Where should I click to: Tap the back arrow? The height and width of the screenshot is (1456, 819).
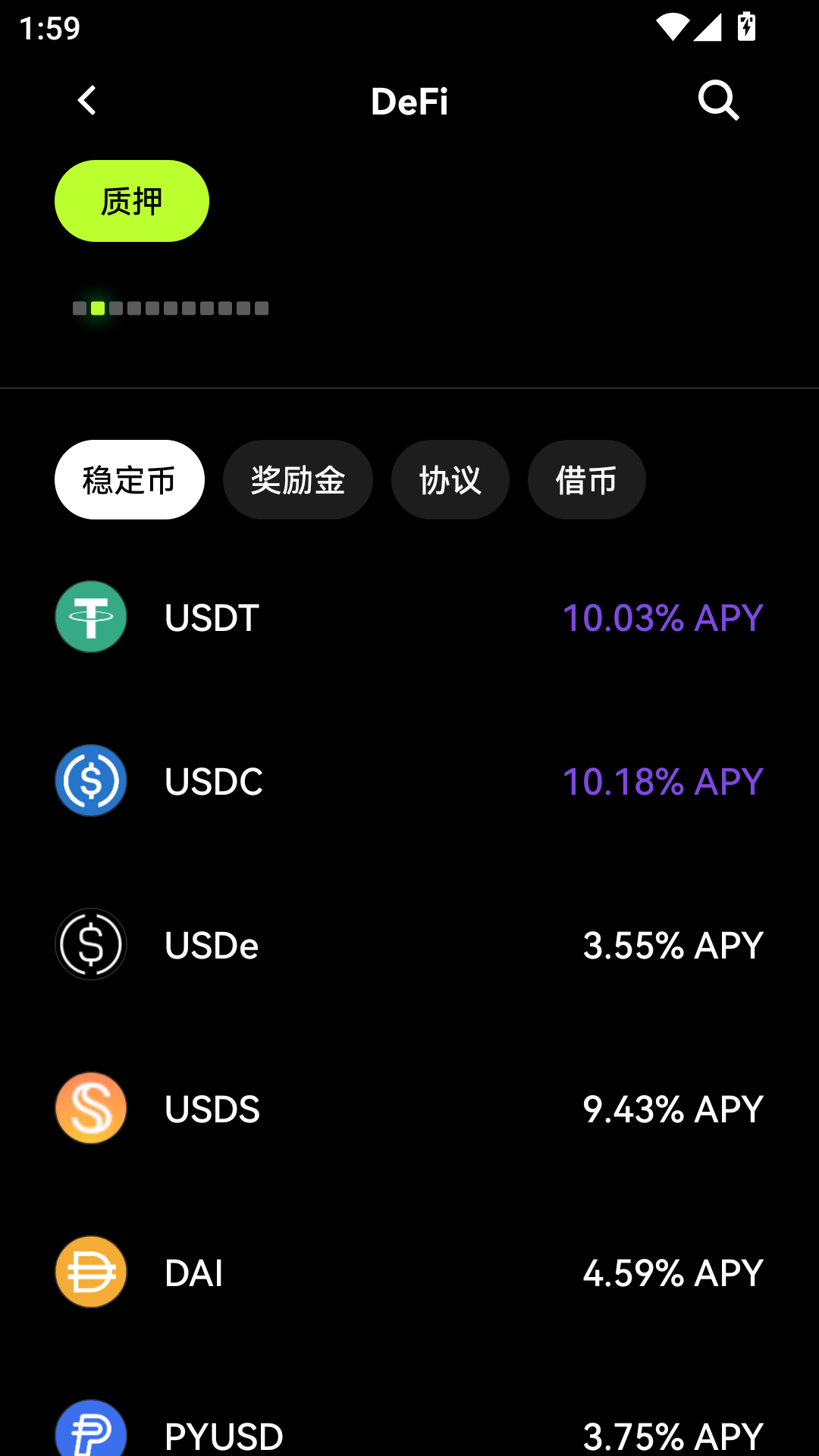(87, 101)
